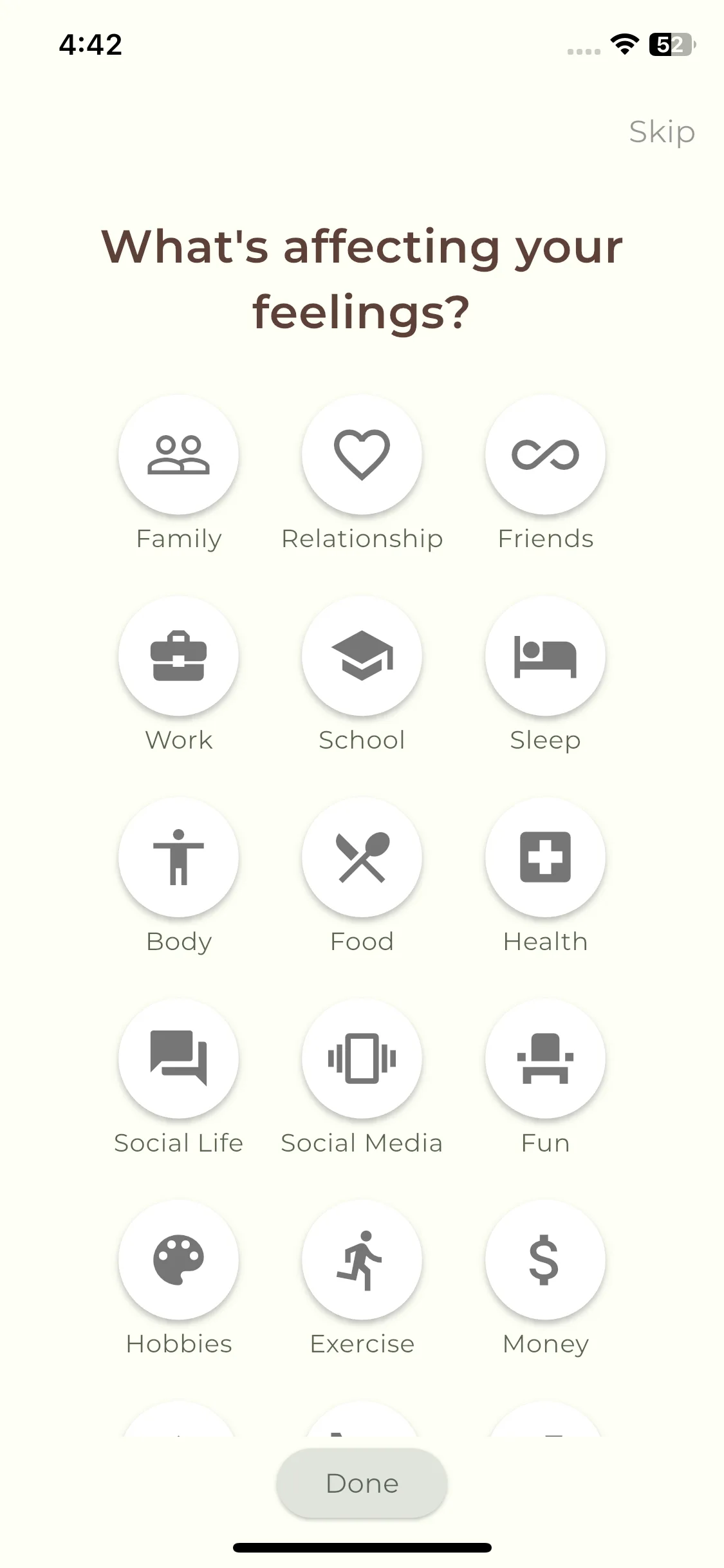Choose the Relationship heart option

362,454
